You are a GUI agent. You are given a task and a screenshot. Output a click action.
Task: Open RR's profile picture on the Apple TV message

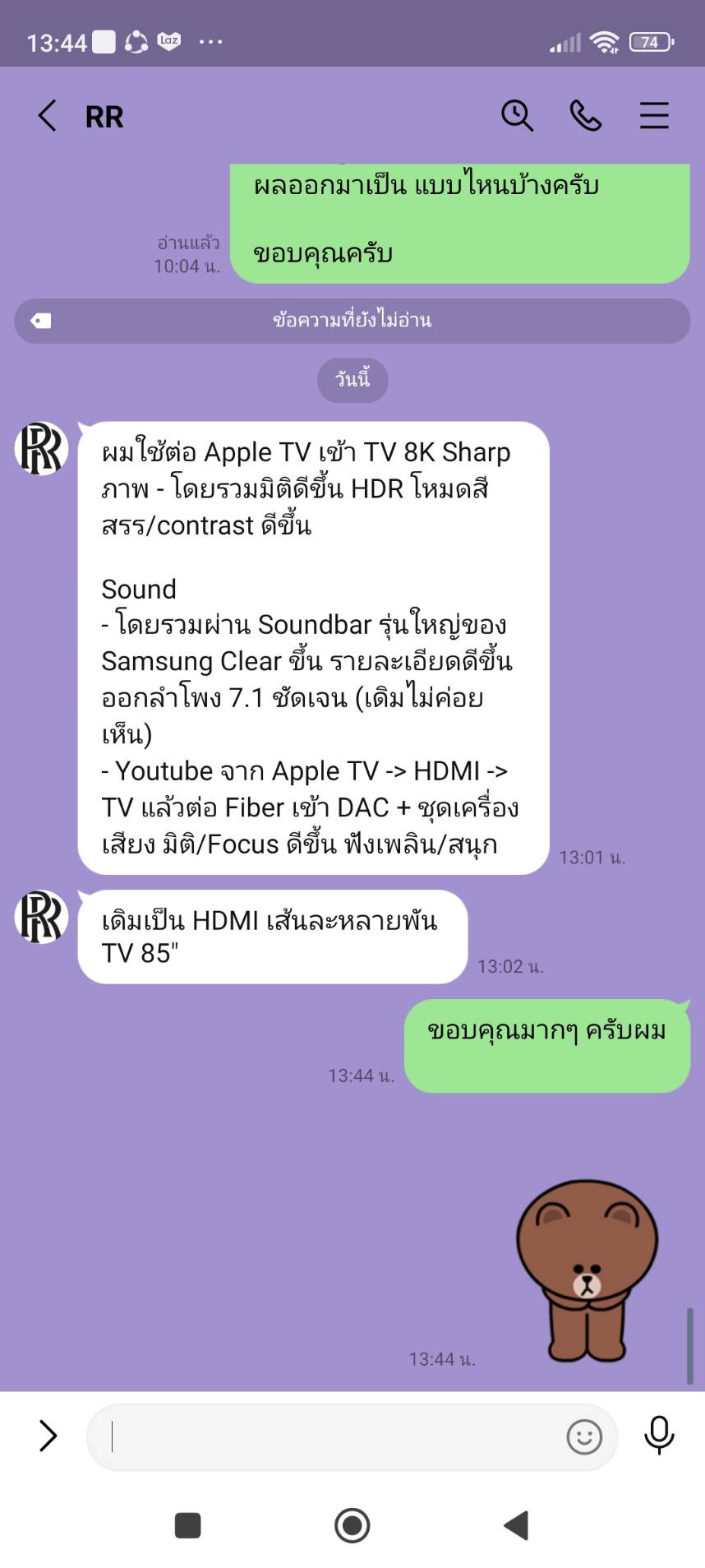(x=41, y=449)
